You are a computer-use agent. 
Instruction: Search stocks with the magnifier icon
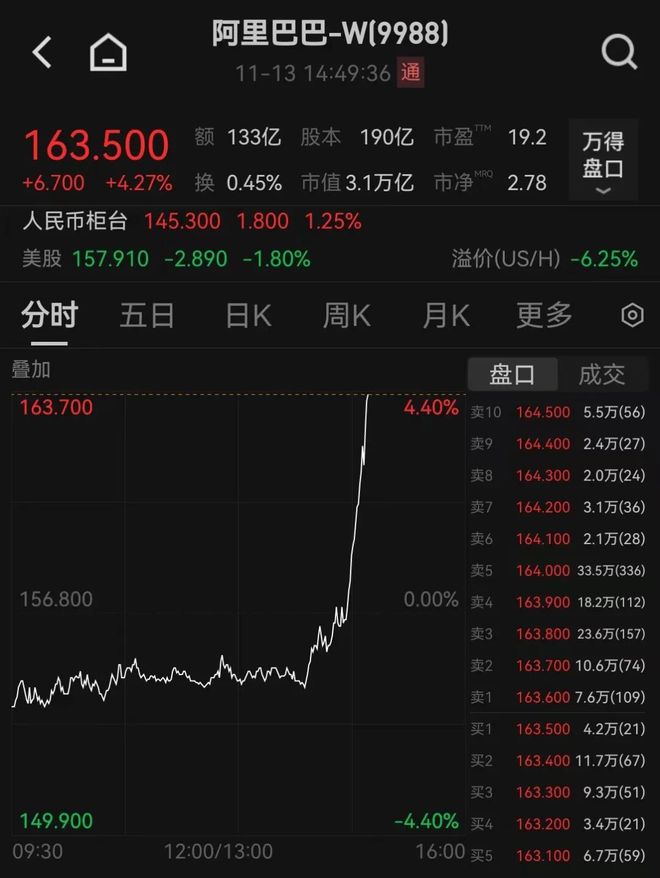pyautogui.click(x=619, y=51)
